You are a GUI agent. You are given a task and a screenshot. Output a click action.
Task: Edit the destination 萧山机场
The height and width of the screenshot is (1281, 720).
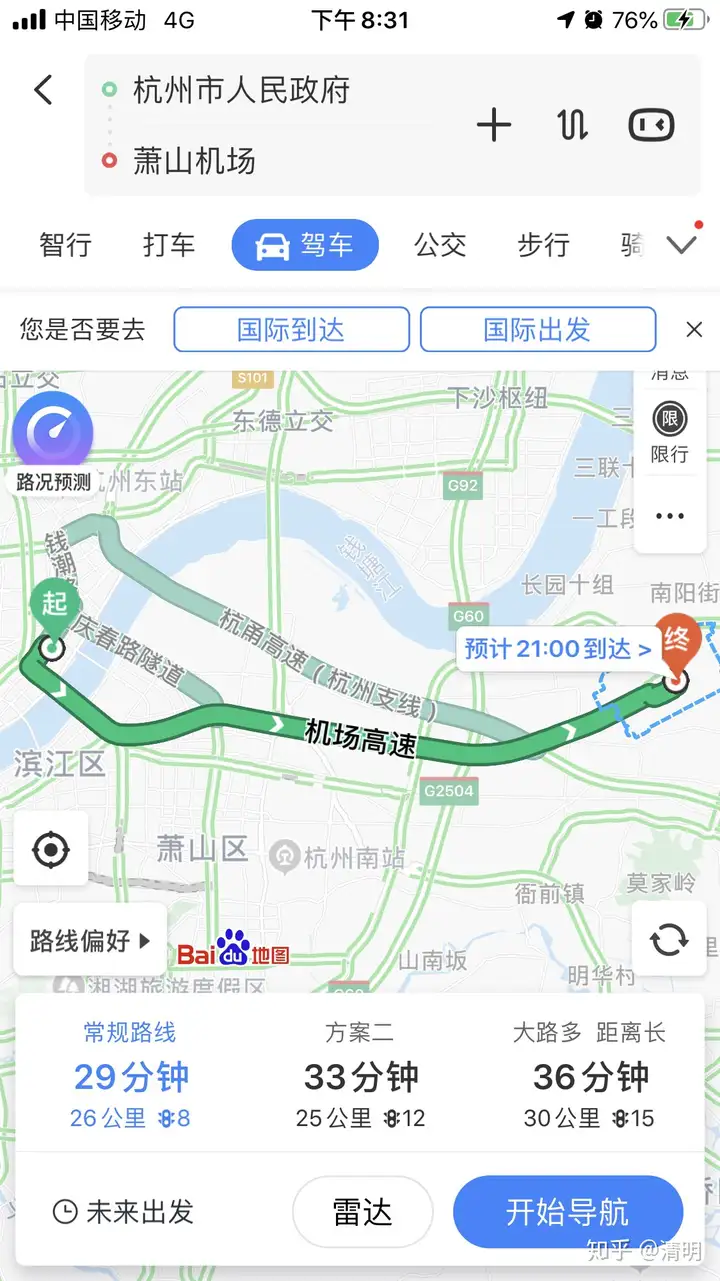tap(194, 161)
